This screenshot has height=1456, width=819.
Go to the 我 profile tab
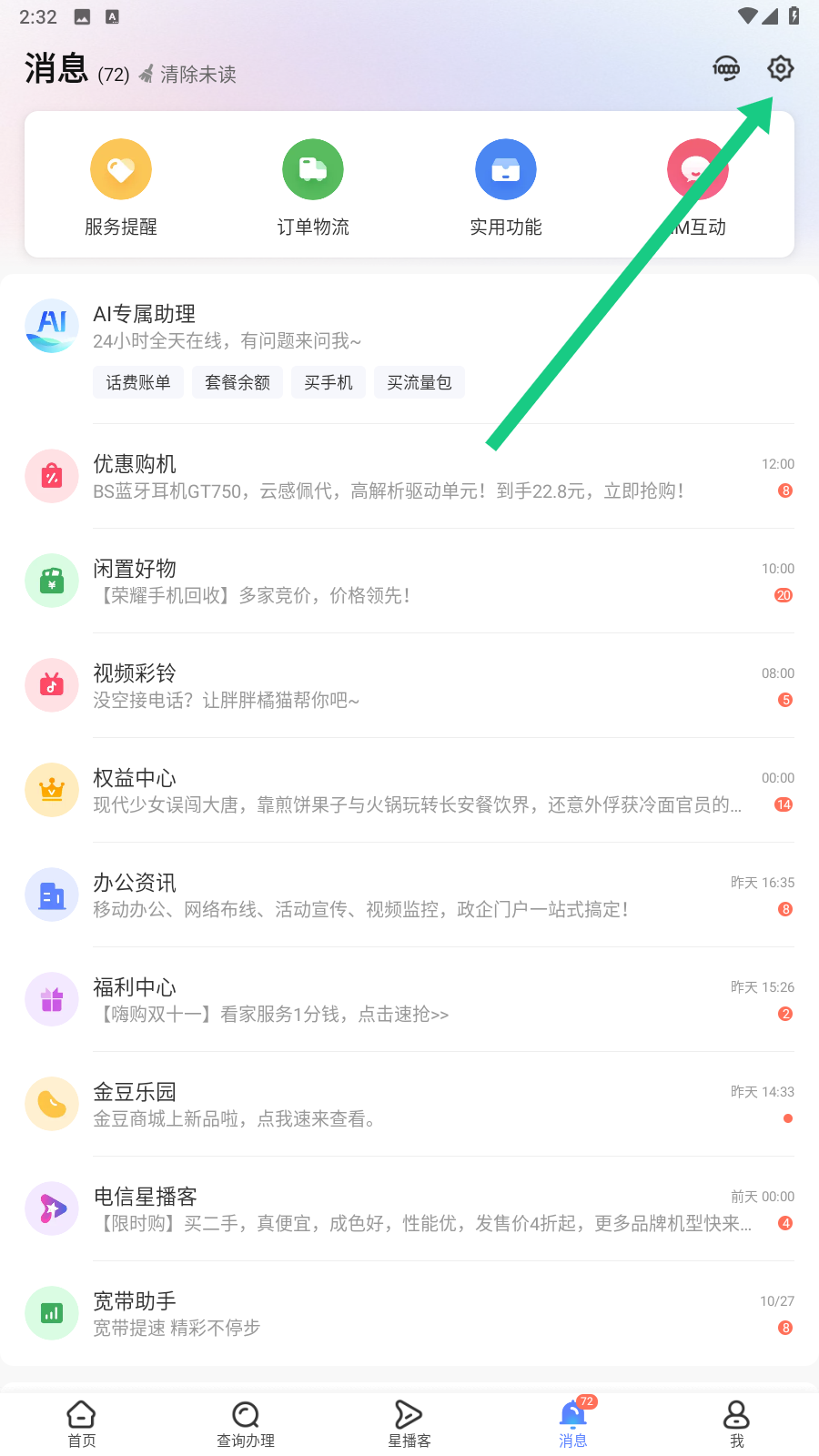[x=736, y=1423]
